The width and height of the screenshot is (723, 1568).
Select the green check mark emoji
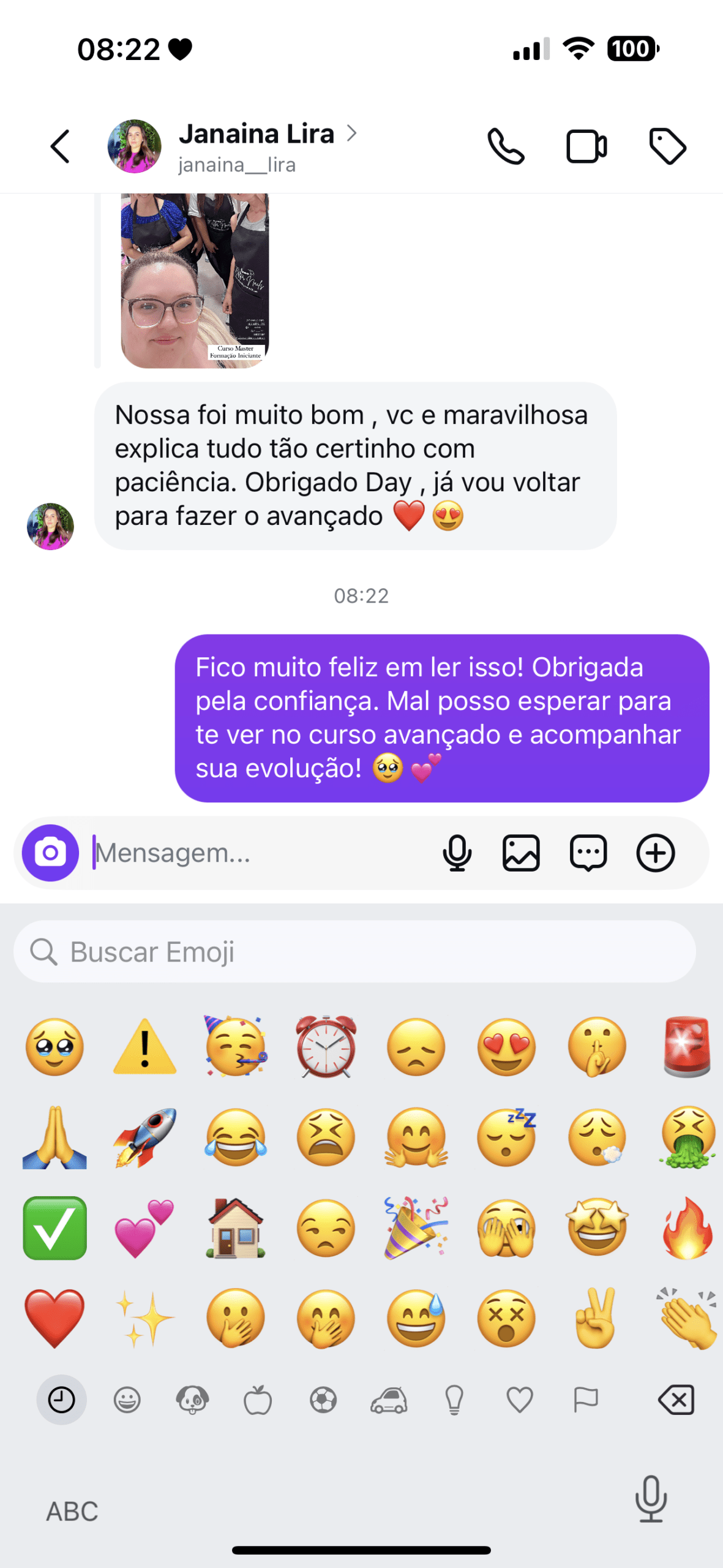click(54, 1227)
